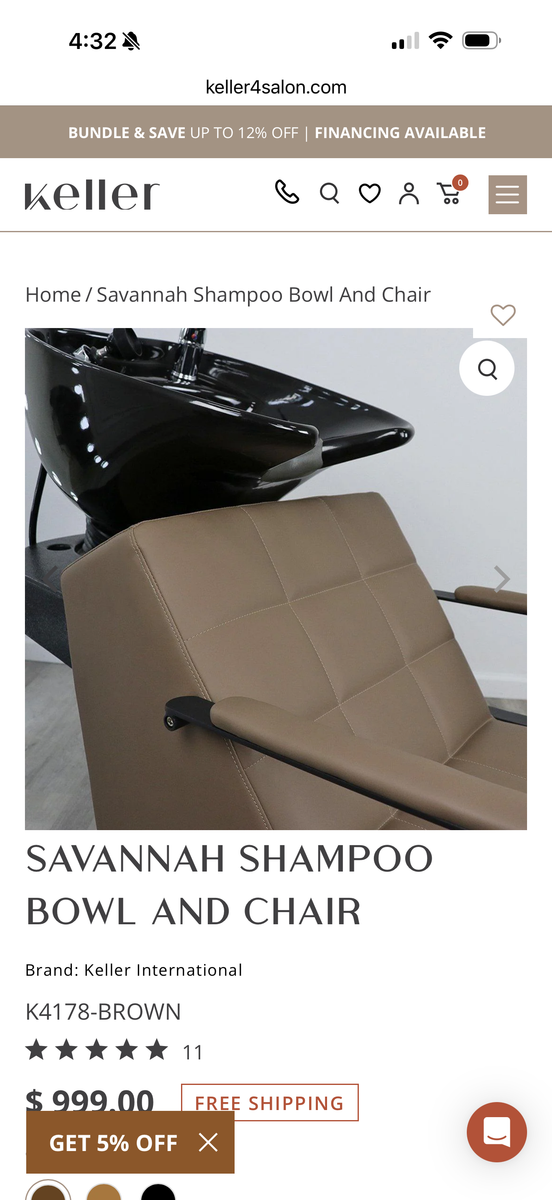Add Savannah chair to wishlist heart
Screen dimensions: 552x1200
coord(503,315)
